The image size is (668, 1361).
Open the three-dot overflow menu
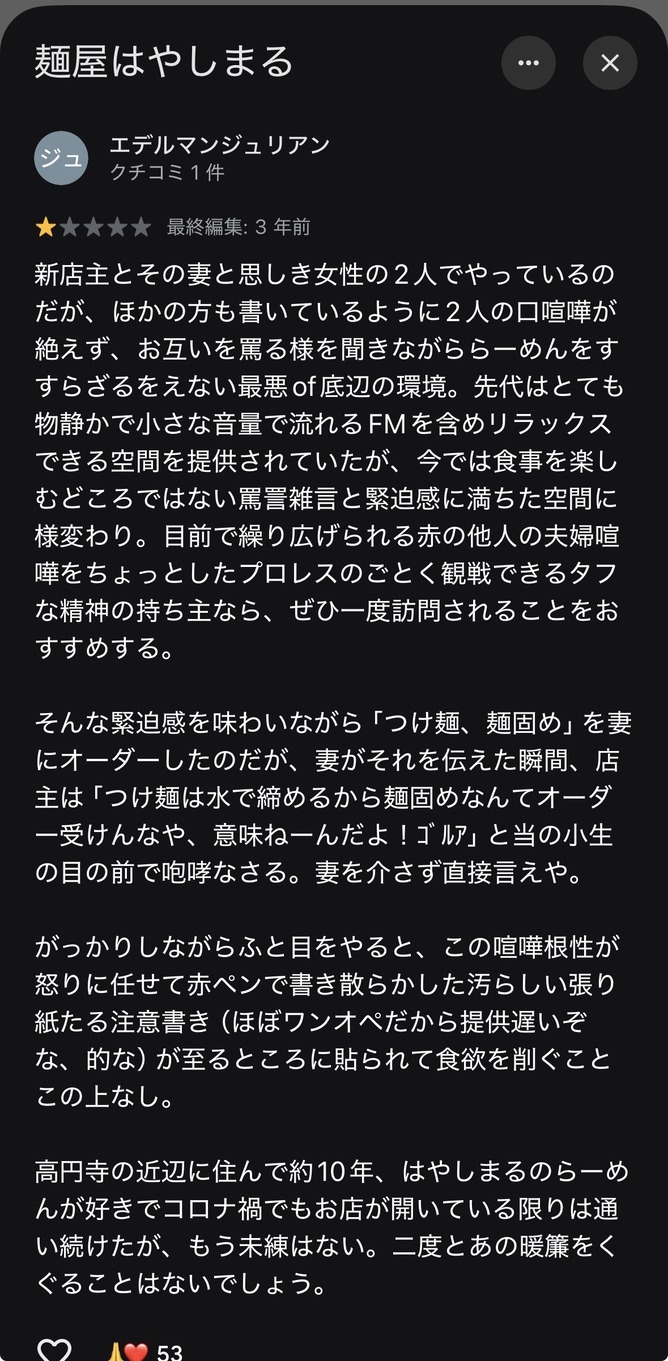528,63
